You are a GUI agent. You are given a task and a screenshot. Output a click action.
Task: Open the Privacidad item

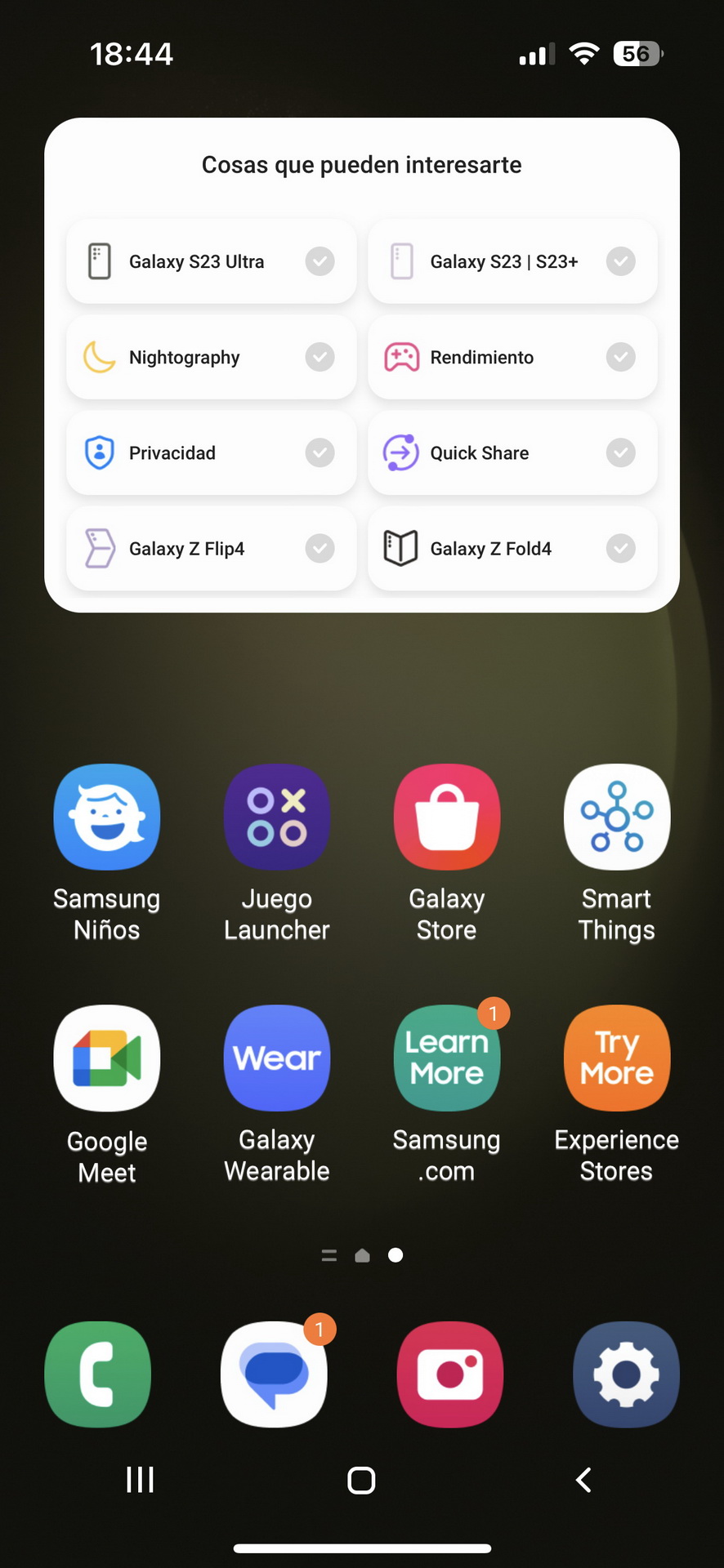(212, 452)
